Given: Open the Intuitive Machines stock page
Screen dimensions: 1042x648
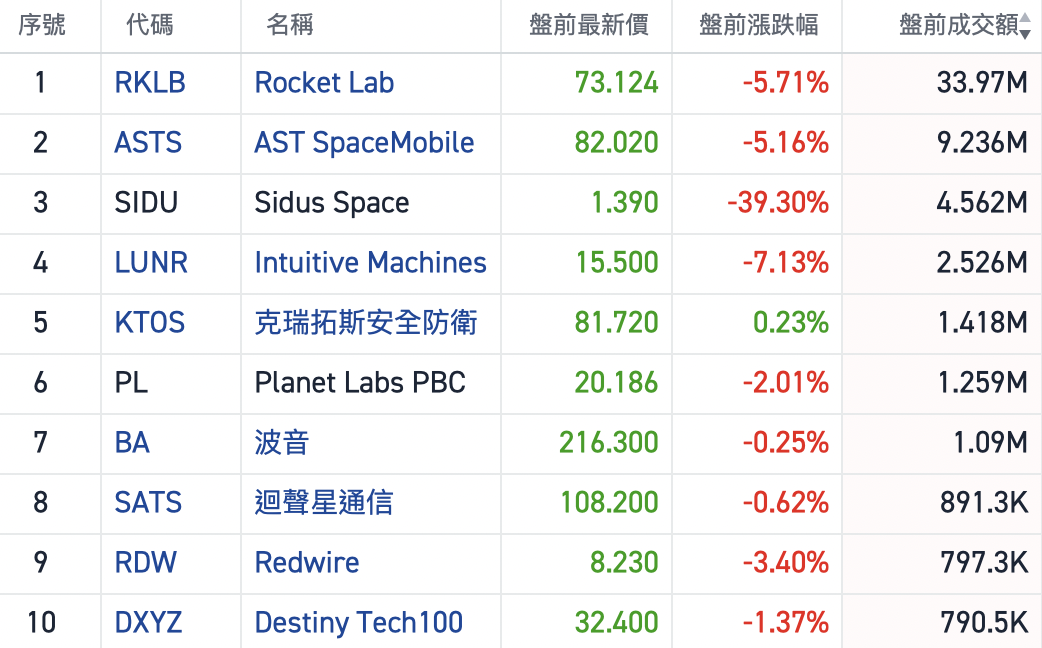Looking at the screenshot, I should (370, 263).
